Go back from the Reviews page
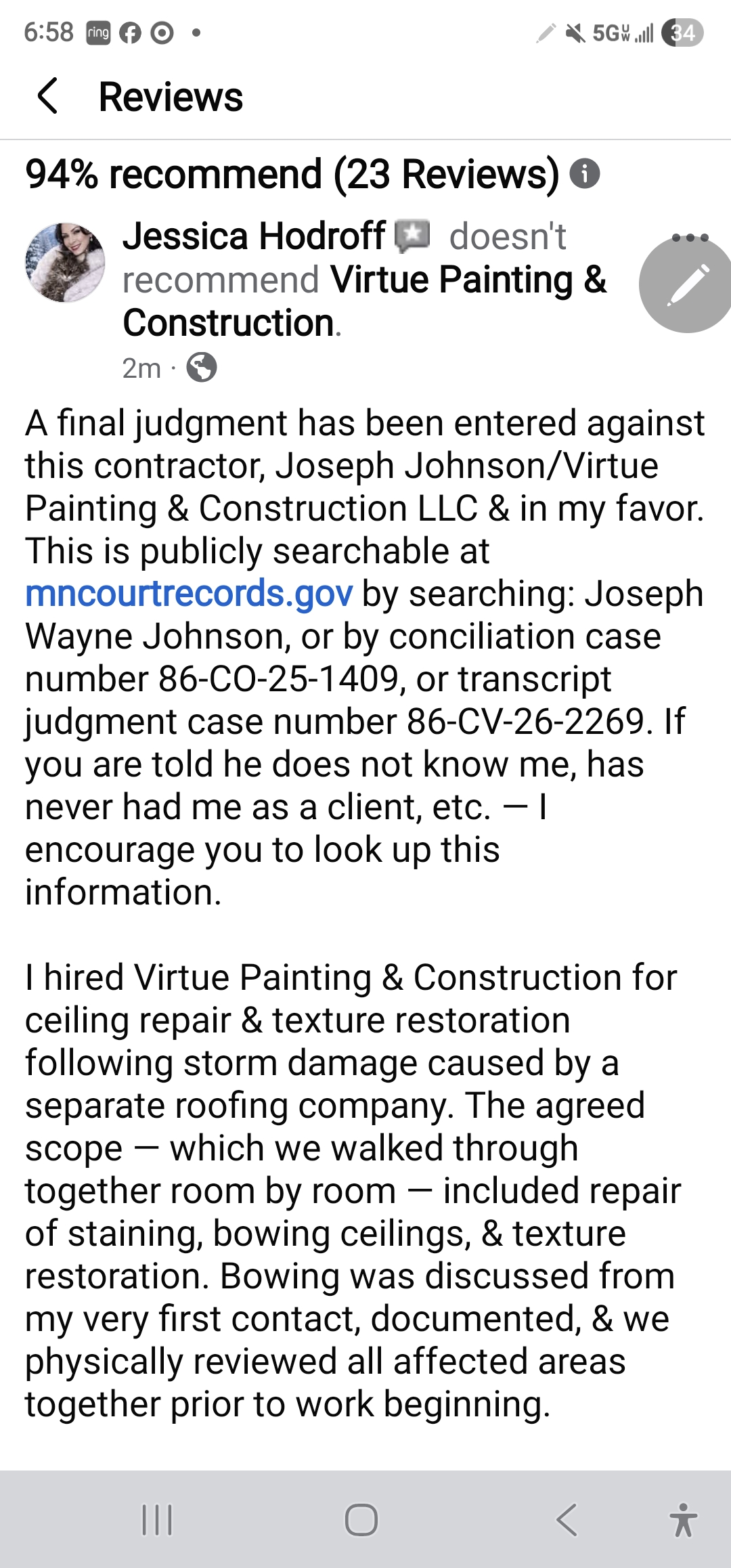 coord(47,96)
